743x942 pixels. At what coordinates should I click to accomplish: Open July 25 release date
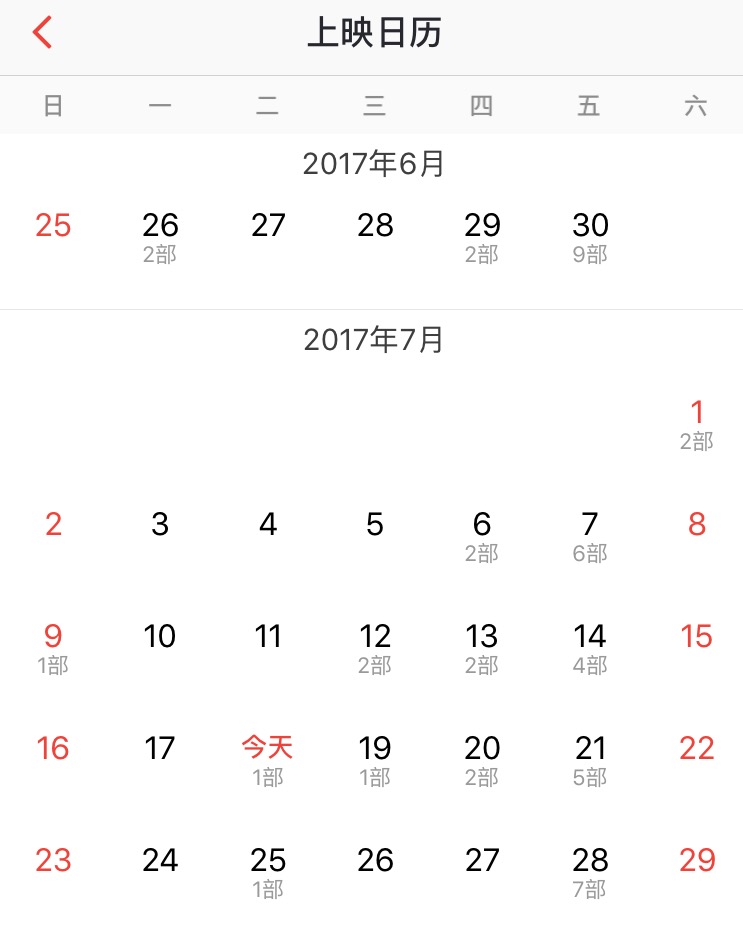(267, 871)
